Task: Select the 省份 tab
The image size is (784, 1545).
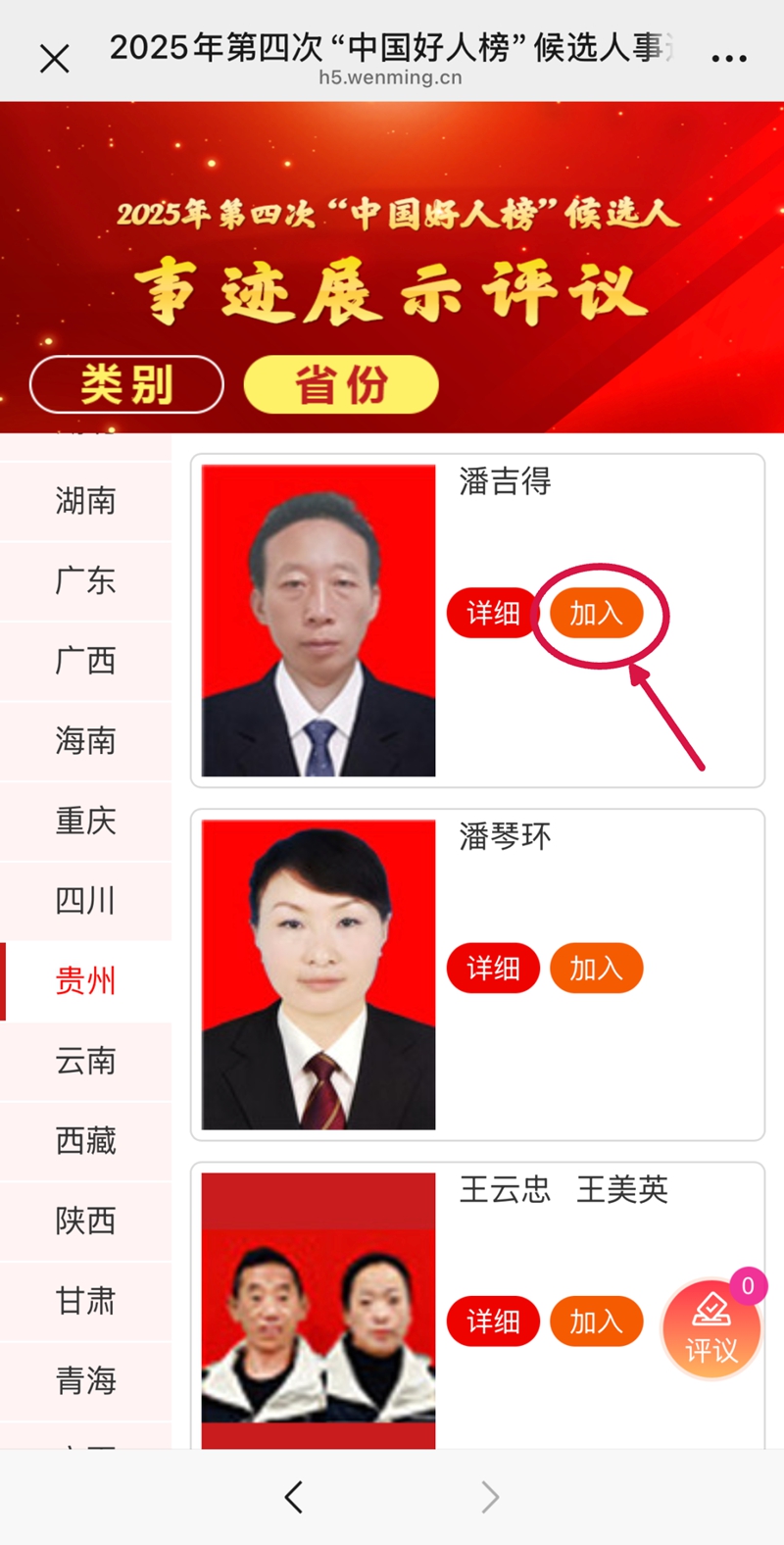Action: pyautogui.click(x=340, y=384)
